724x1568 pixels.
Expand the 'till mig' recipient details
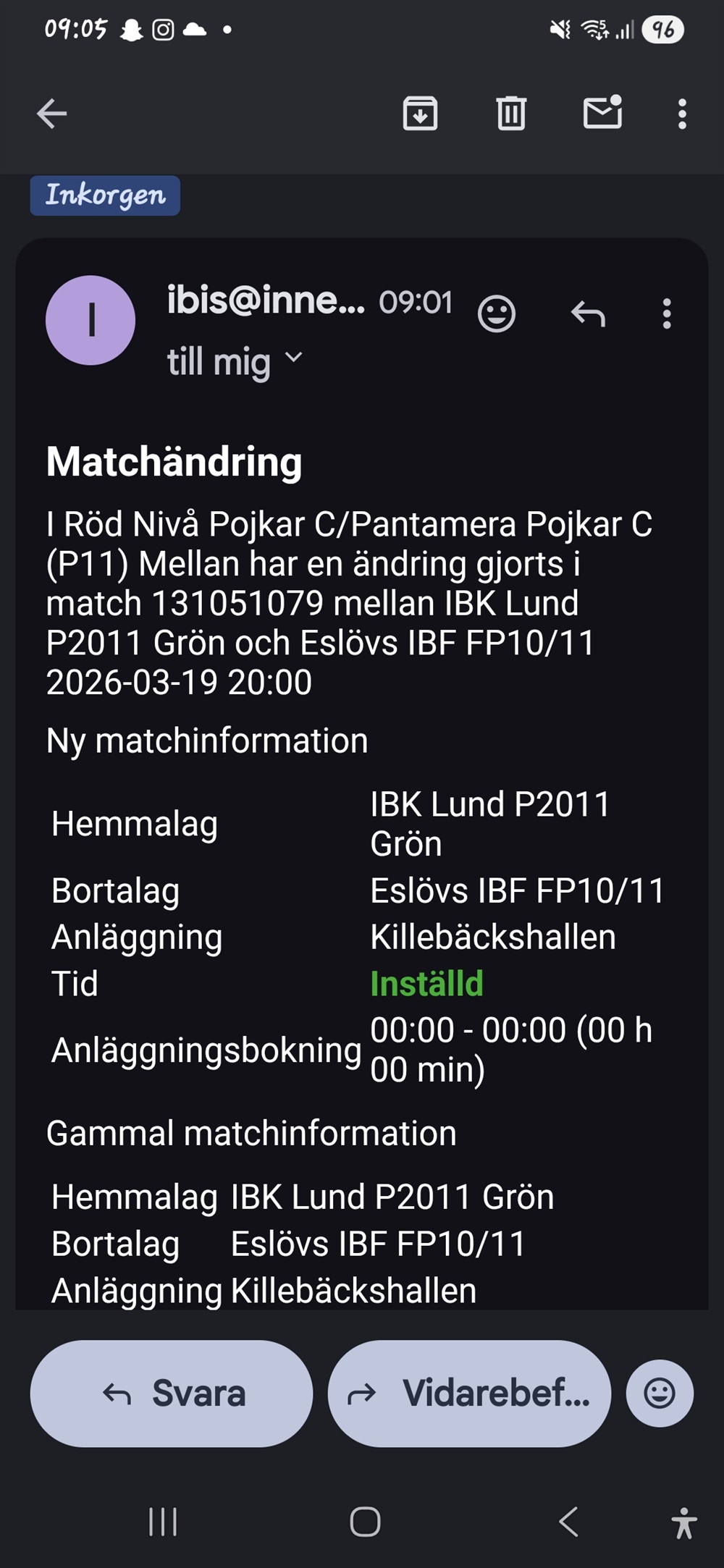(293, 359)
